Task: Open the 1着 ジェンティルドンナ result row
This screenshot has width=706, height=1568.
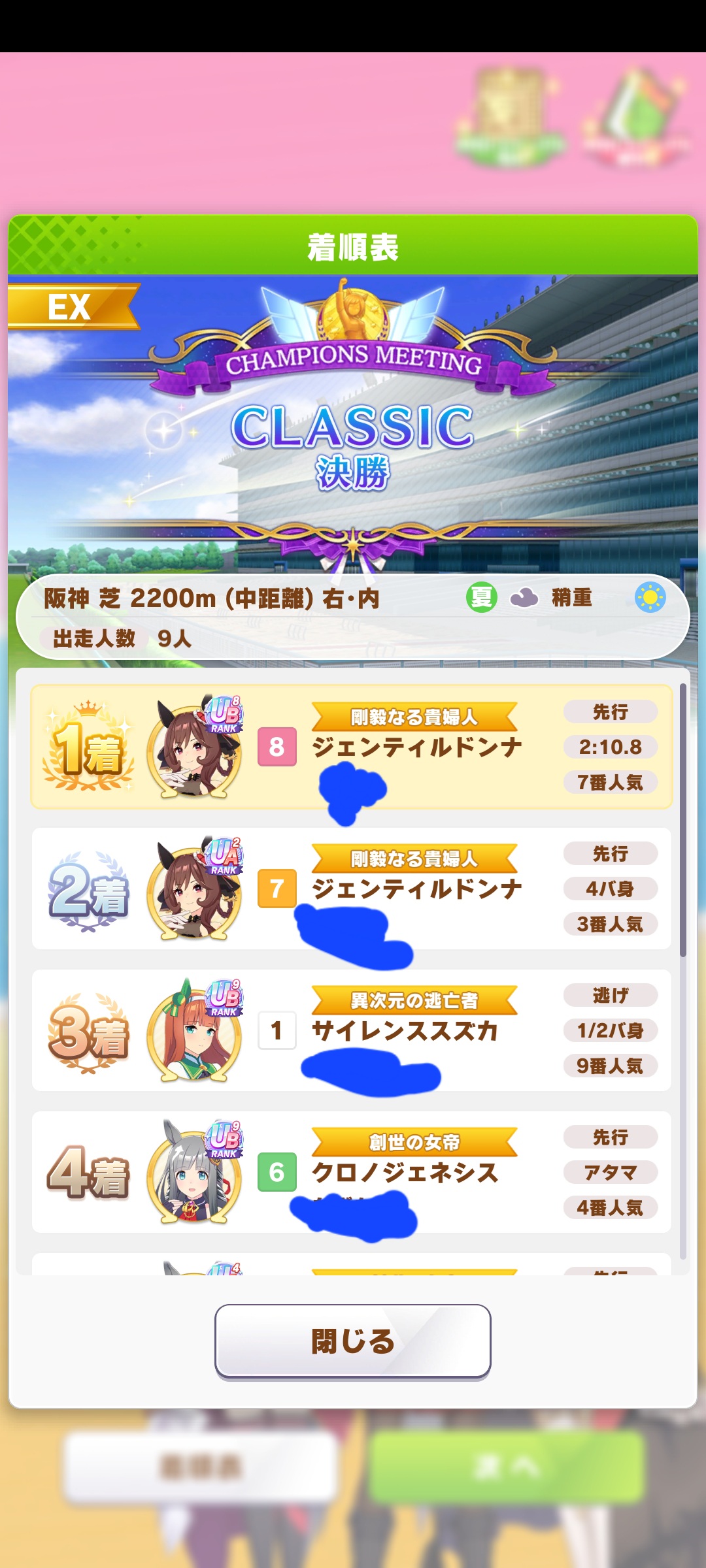Action: [352, 747]
